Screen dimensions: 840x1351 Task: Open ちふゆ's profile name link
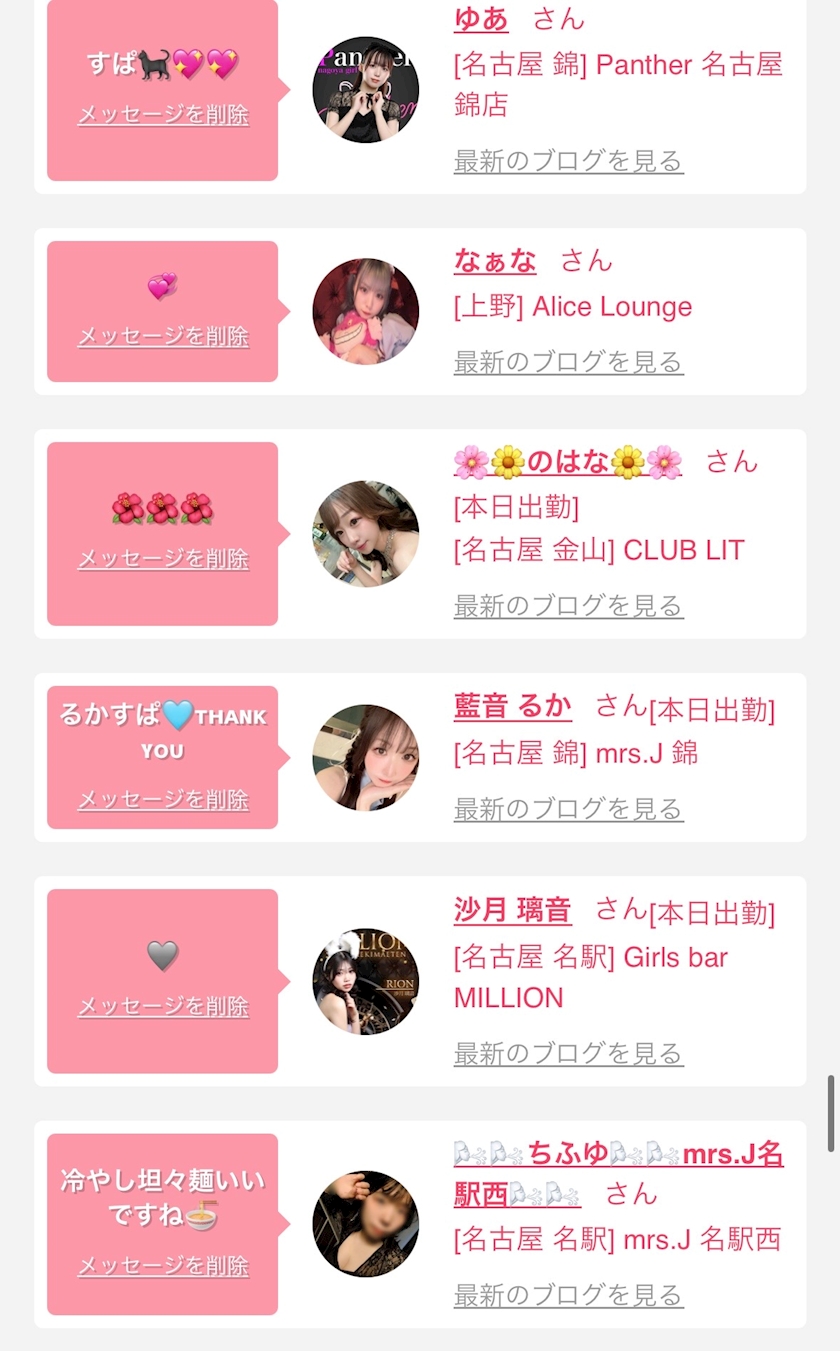[618, 1174]
